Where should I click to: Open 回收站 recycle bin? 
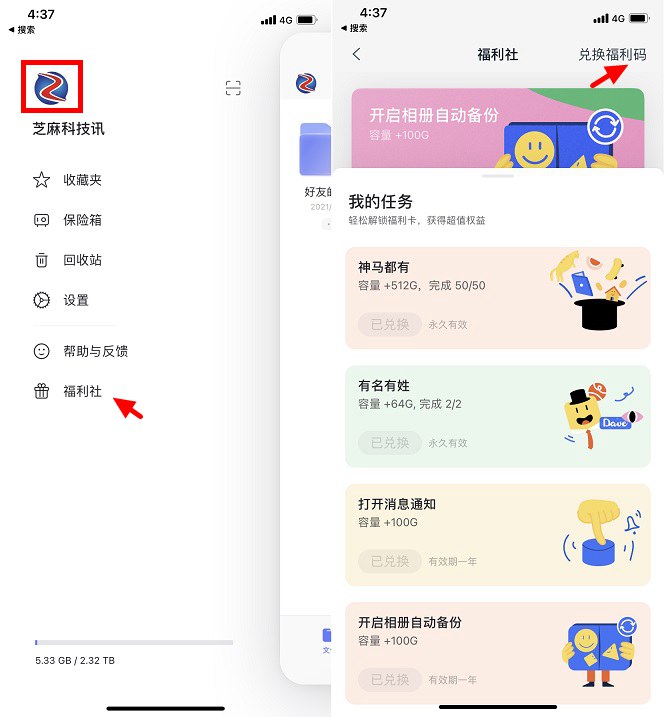[x=82, y=260]
